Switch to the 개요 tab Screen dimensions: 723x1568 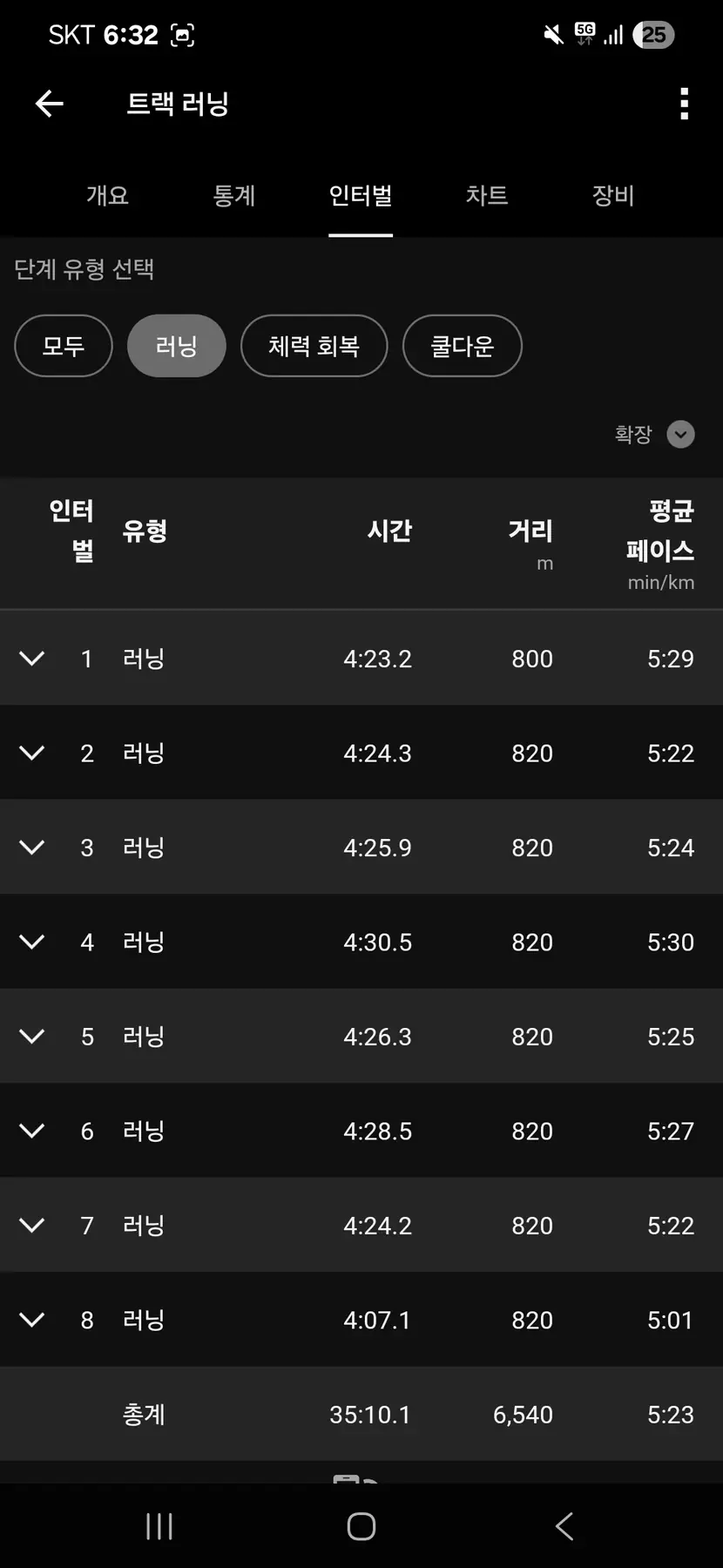click(x=107, y=195)
